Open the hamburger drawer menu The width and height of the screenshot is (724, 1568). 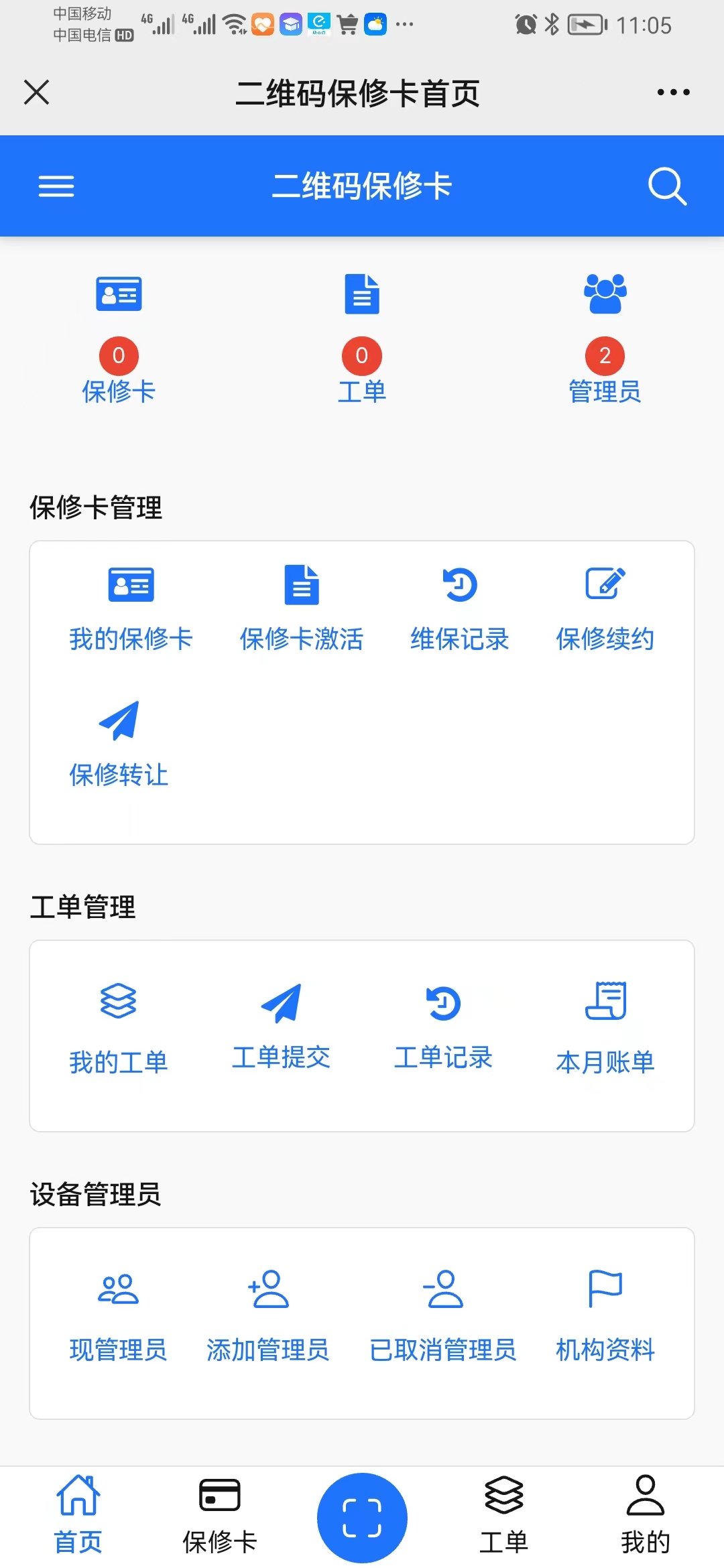click(x=56, y=186)
